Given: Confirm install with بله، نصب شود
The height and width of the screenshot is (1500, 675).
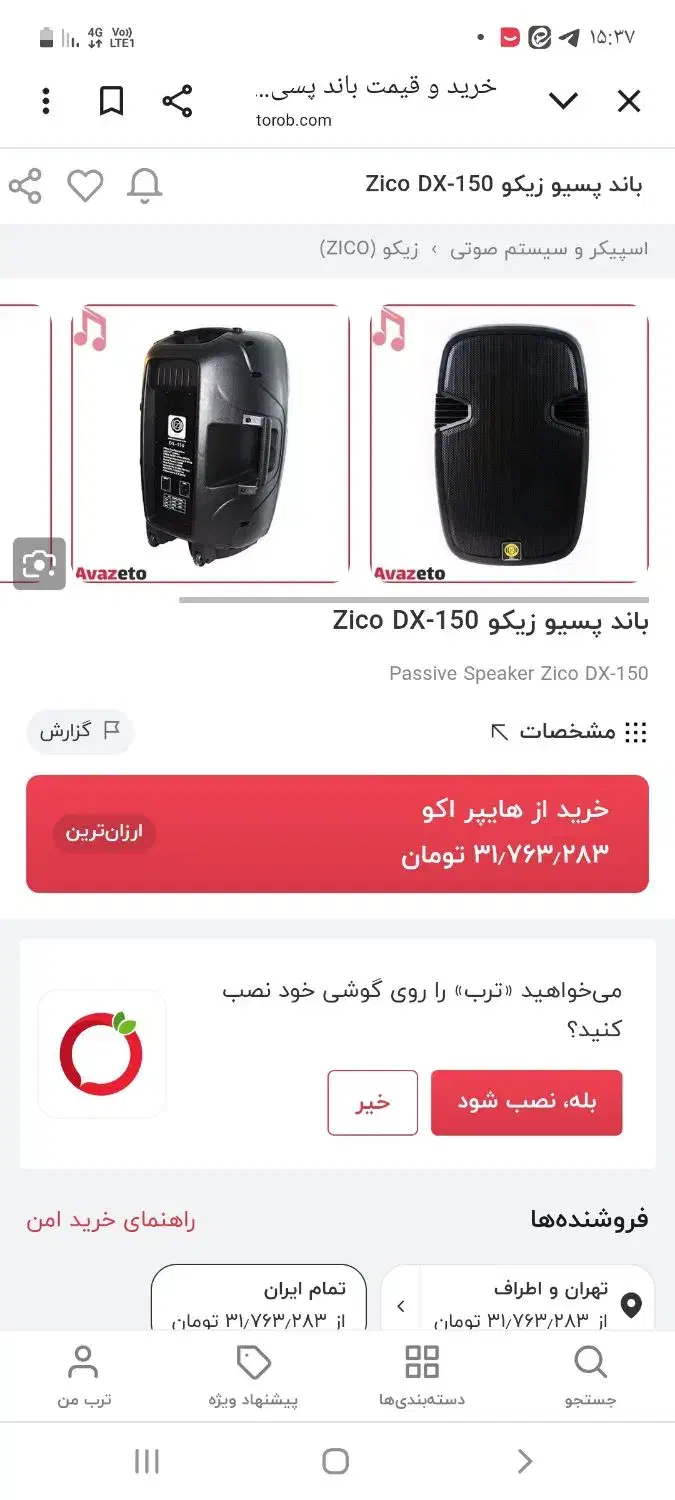Looking at the screenshot, I should 526,1102.
